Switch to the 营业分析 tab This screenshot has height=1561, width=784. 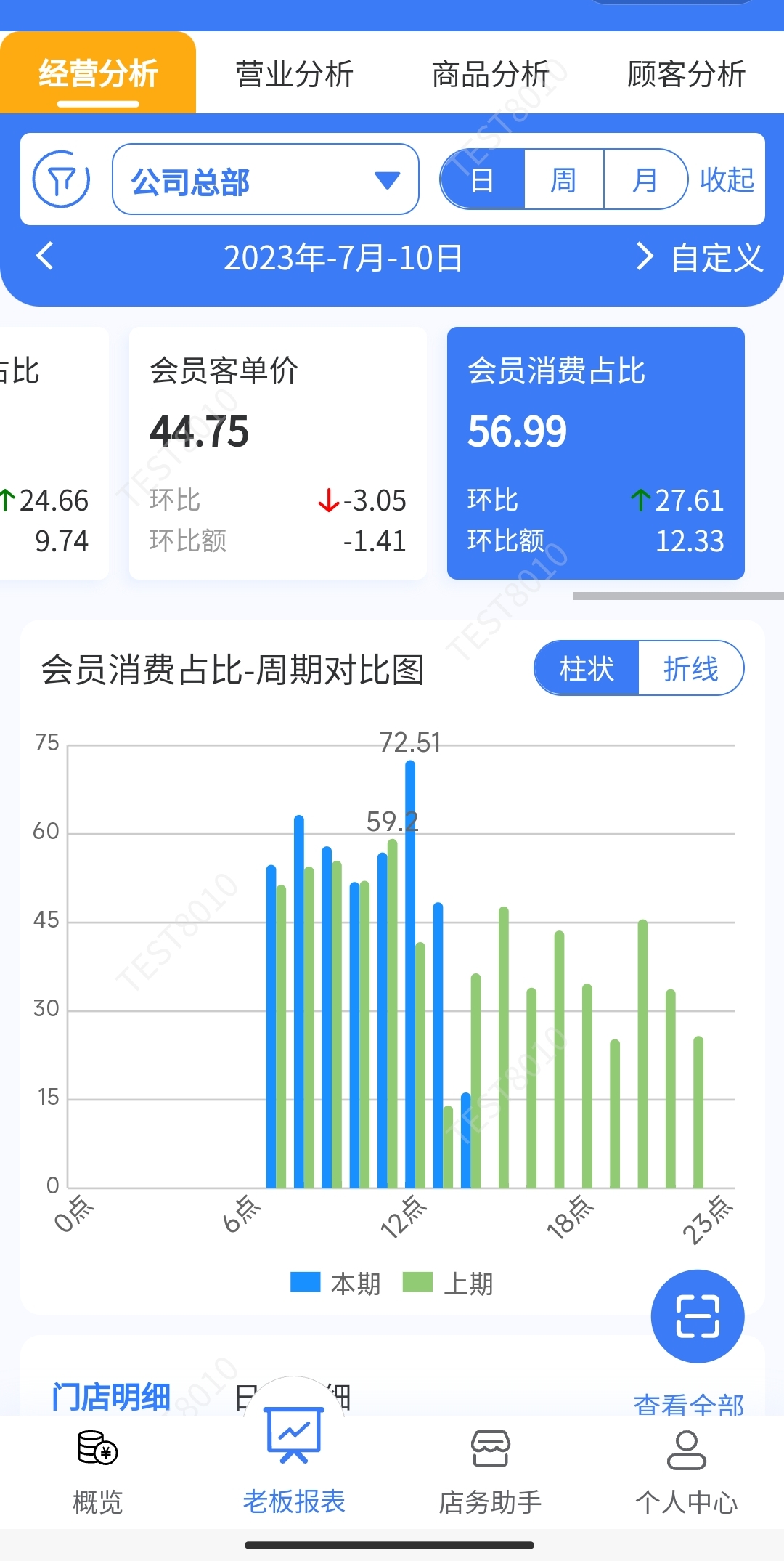[294, 74]
